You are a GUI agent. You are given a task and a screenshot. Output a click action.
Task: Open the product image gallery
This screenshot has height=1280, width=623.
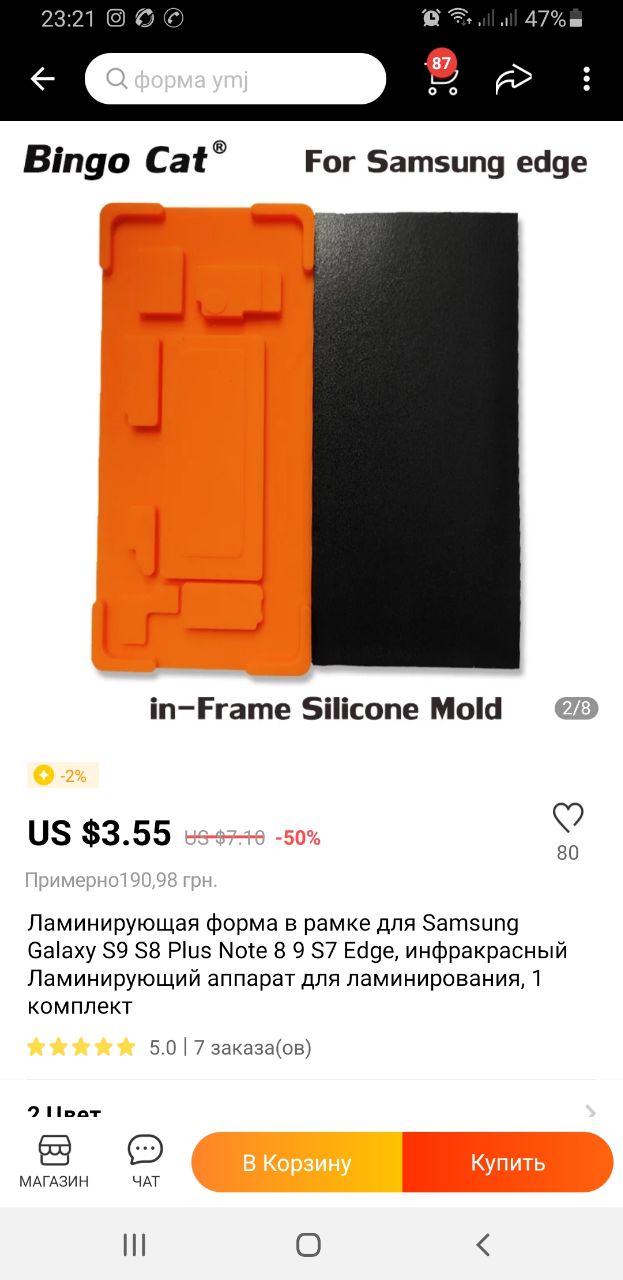pyautogui.click(x=311, y=436)
